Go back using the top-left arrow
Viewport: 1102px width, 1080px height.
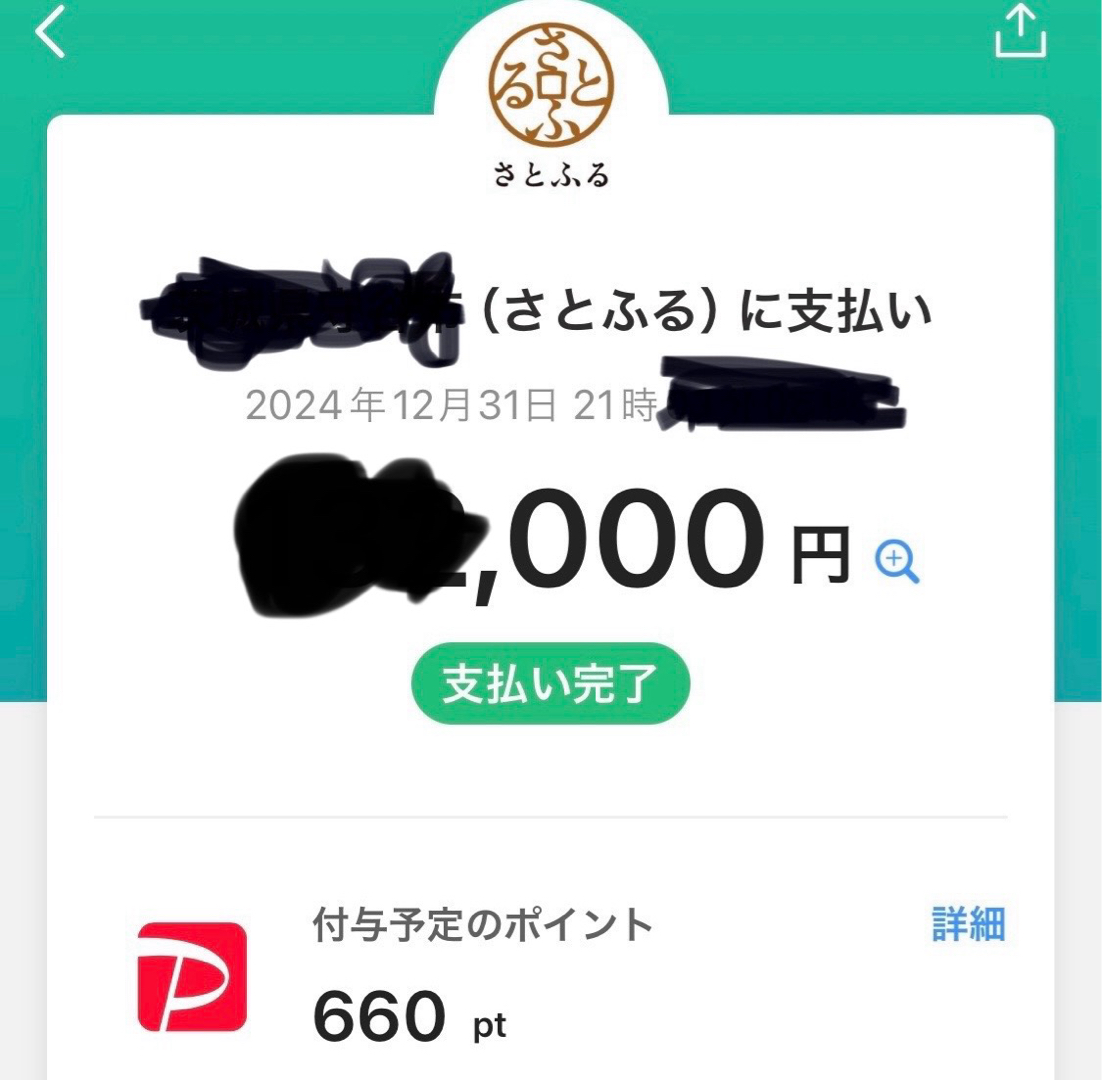51,33
